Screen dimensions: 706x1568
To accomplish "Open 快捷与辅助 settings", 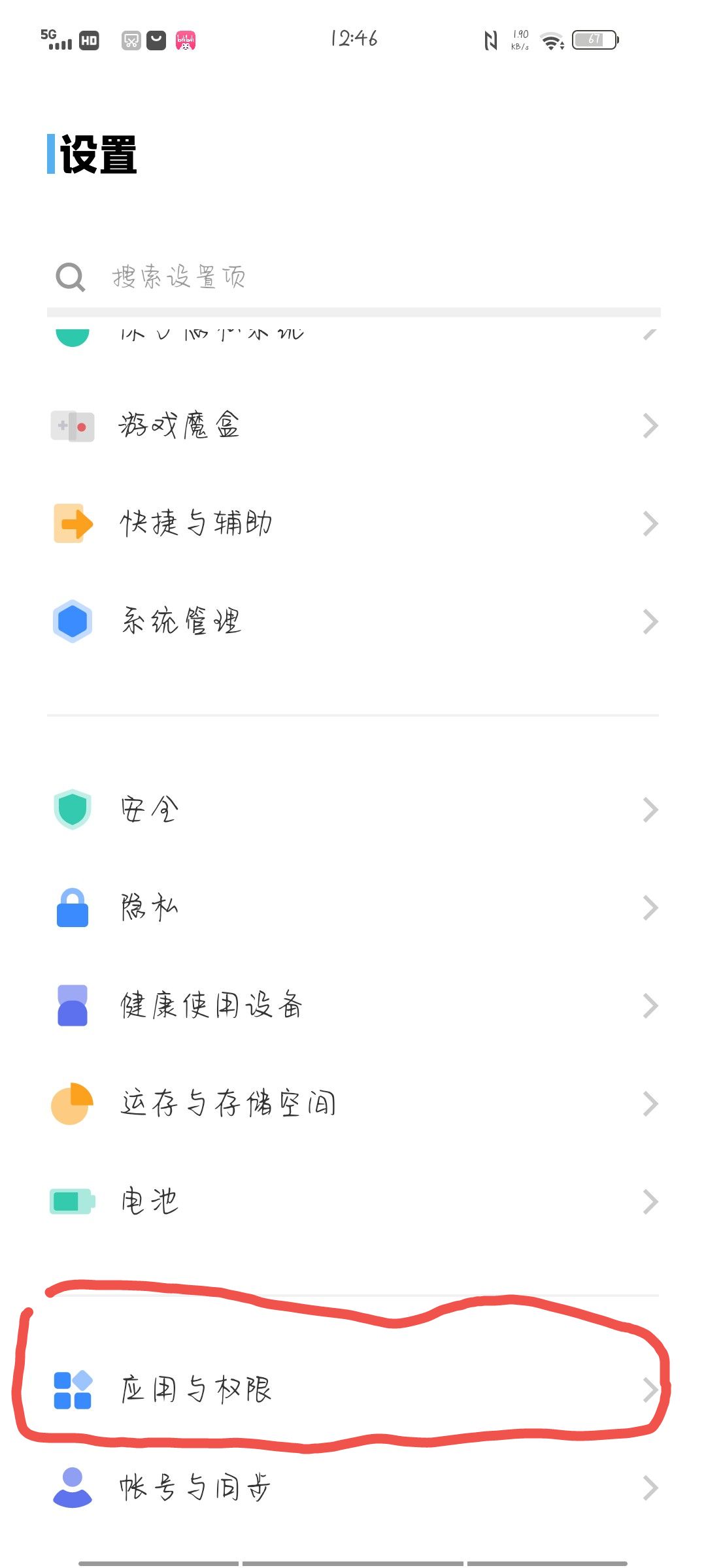I will (x=353, y=524).
